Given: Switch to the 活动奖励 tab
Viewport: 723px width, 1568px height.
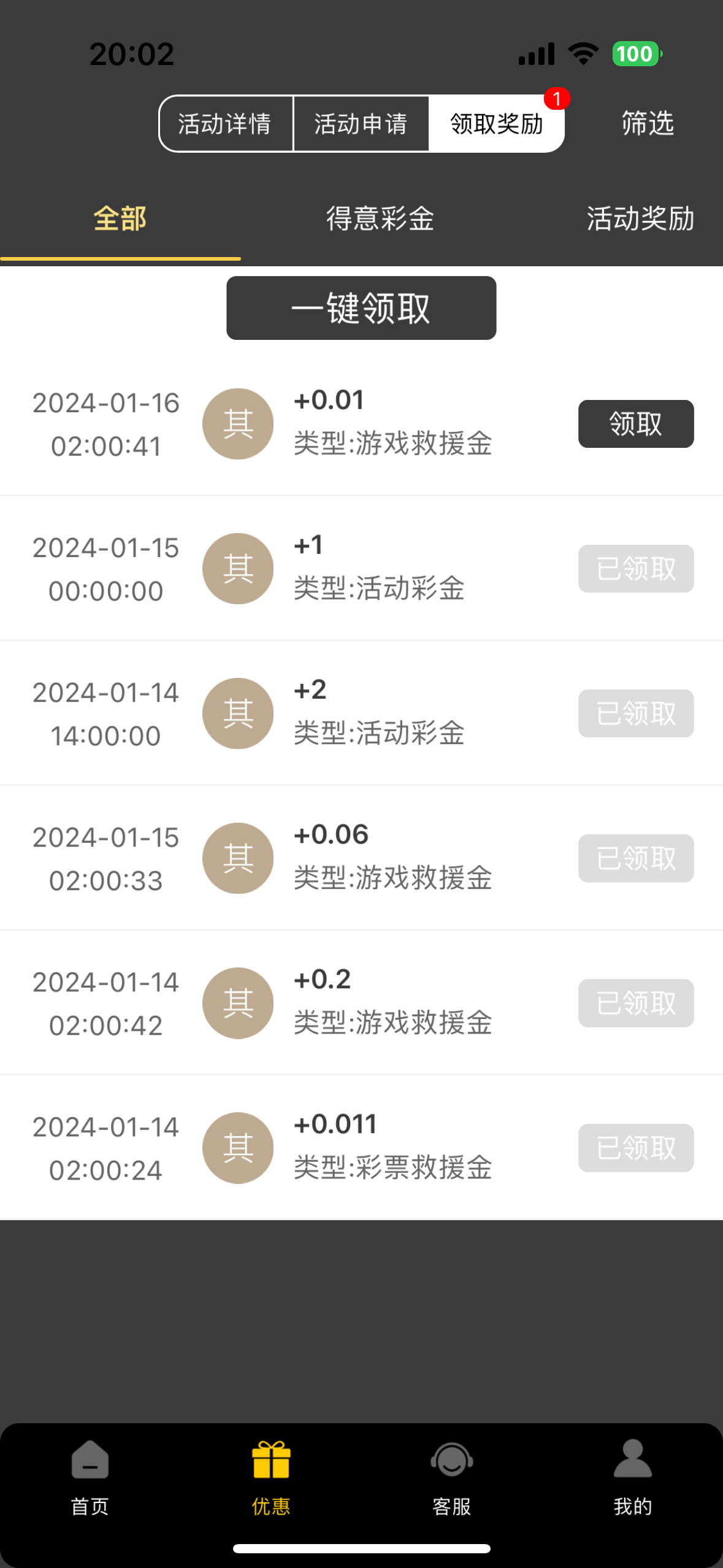Looking at the screenshot, I should pos(640,219).
